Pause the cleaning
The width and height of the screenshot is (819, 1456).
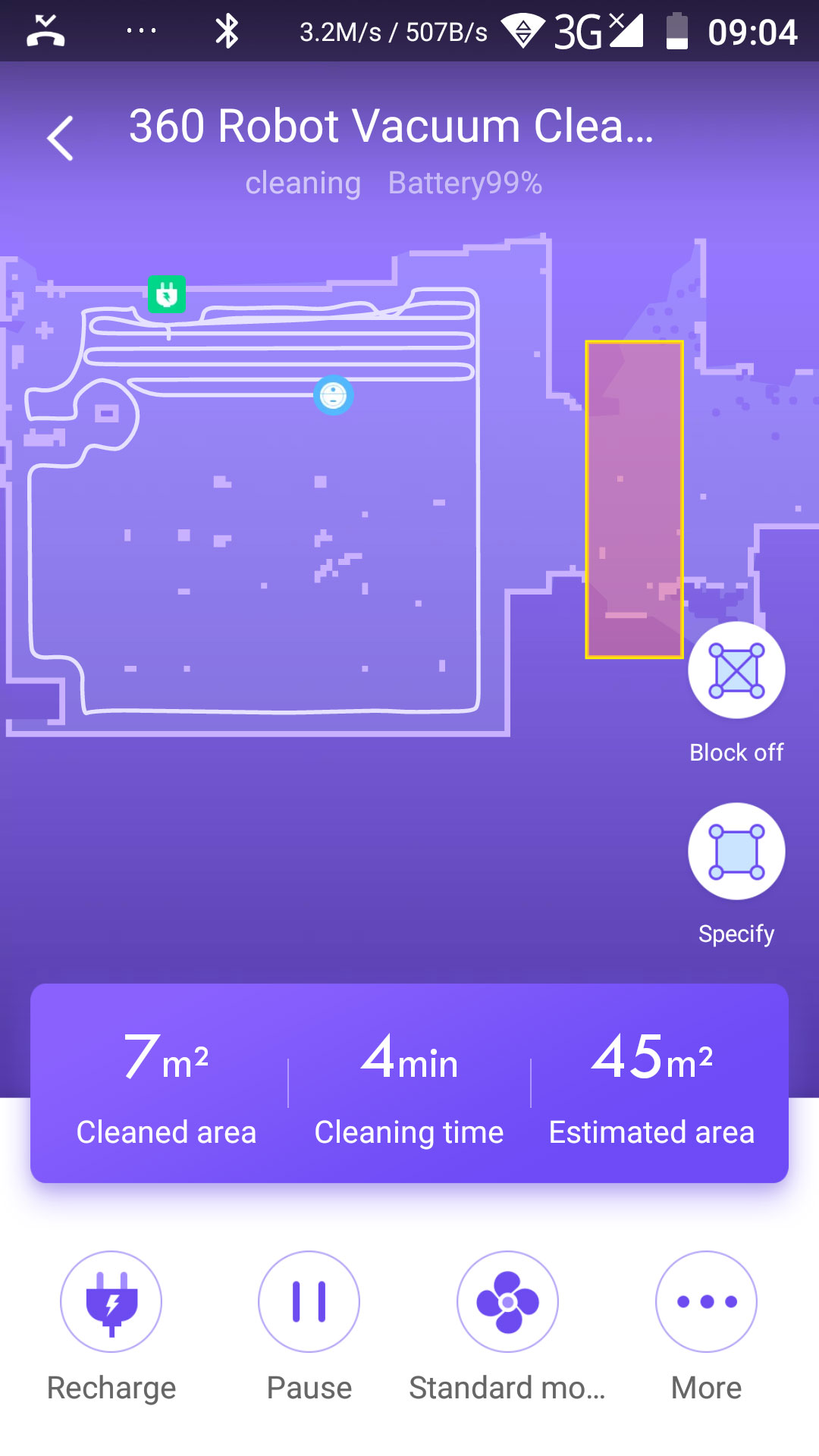[x=309, y=1301]
